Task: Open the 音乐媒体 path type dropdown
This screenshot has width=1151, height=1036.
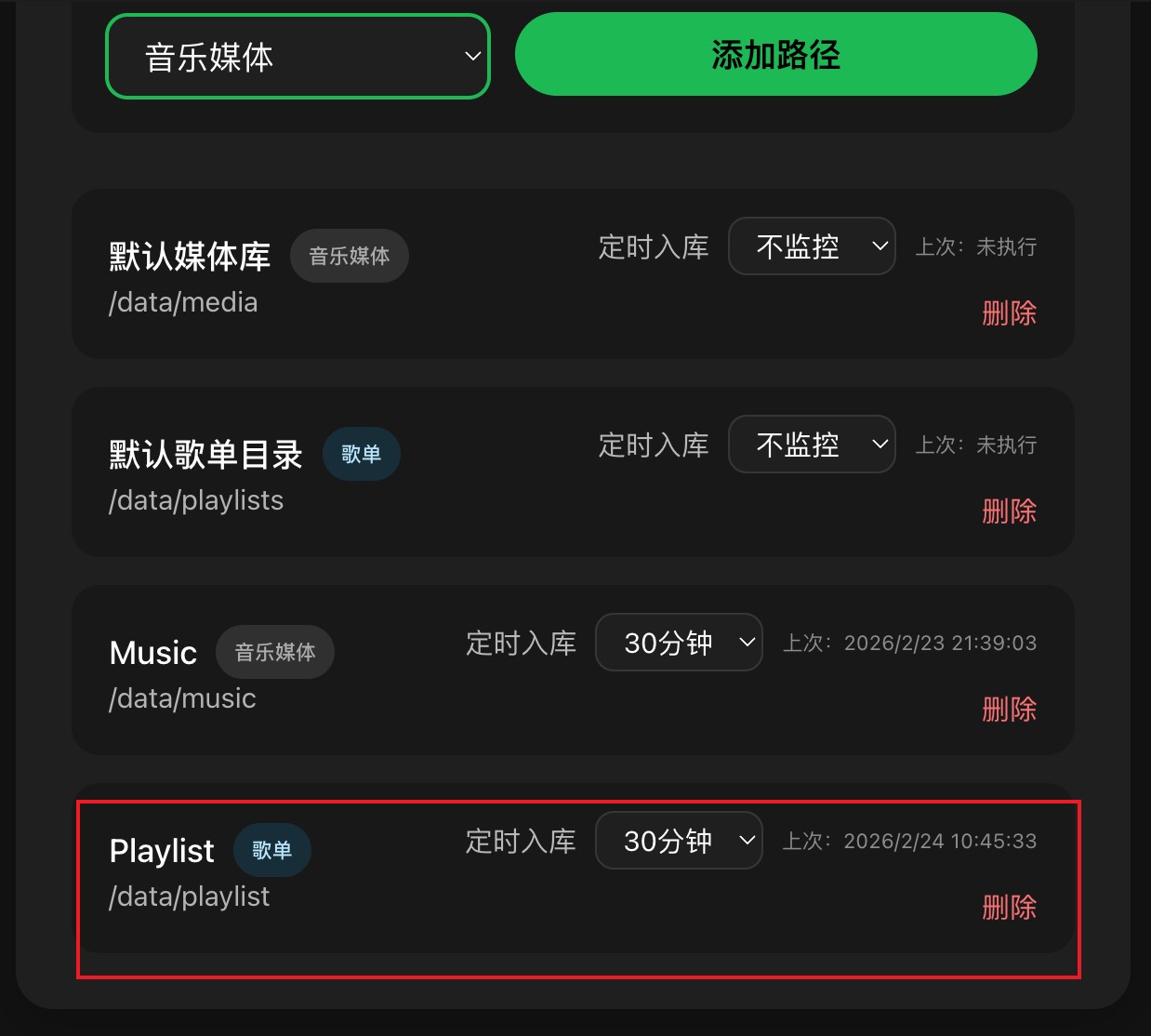Action: 298,57
